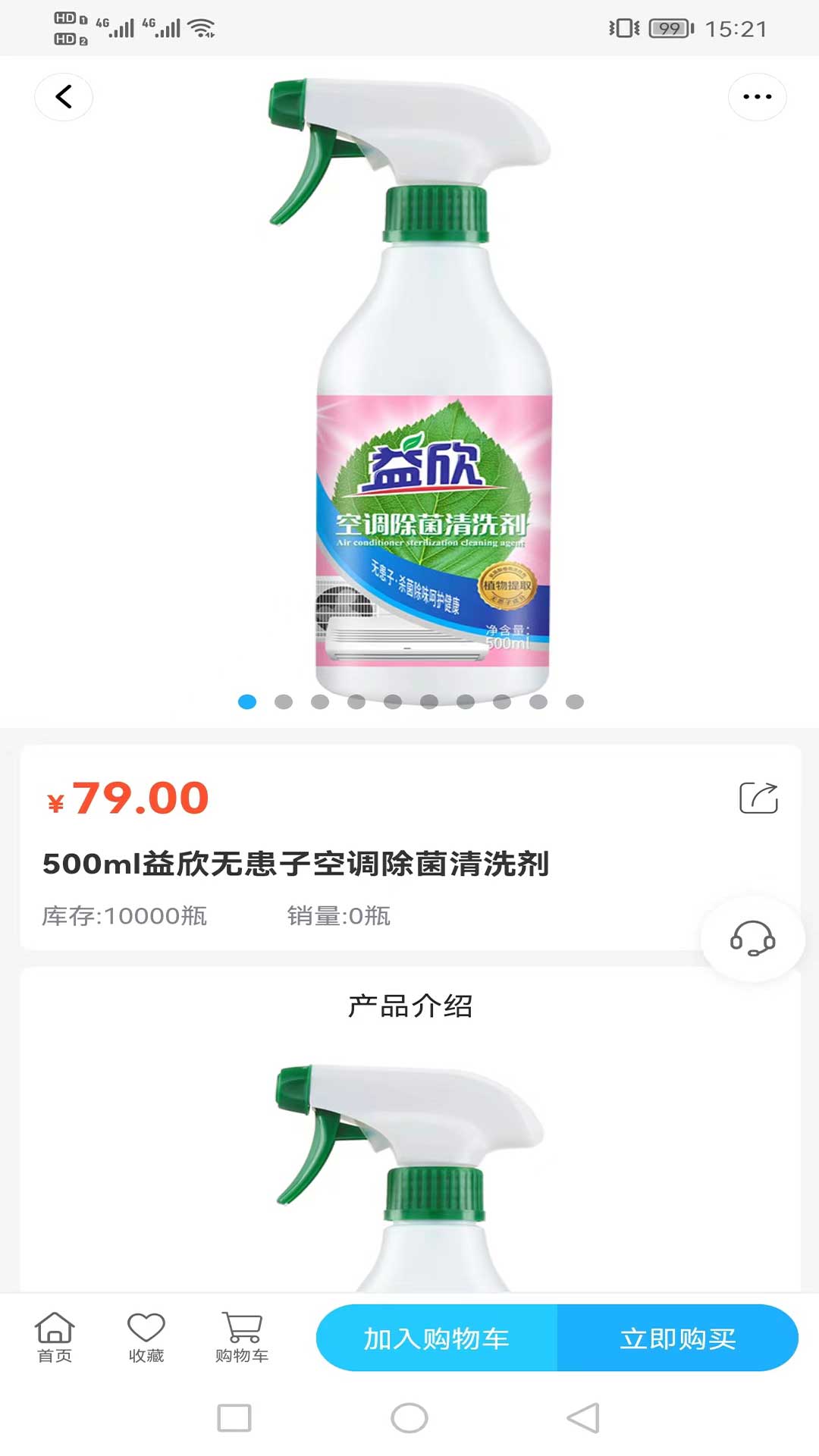Viewport: 819px width, 1456px height.
Task: Open the 购物车 shopping cart
Action: point(241,1338)
